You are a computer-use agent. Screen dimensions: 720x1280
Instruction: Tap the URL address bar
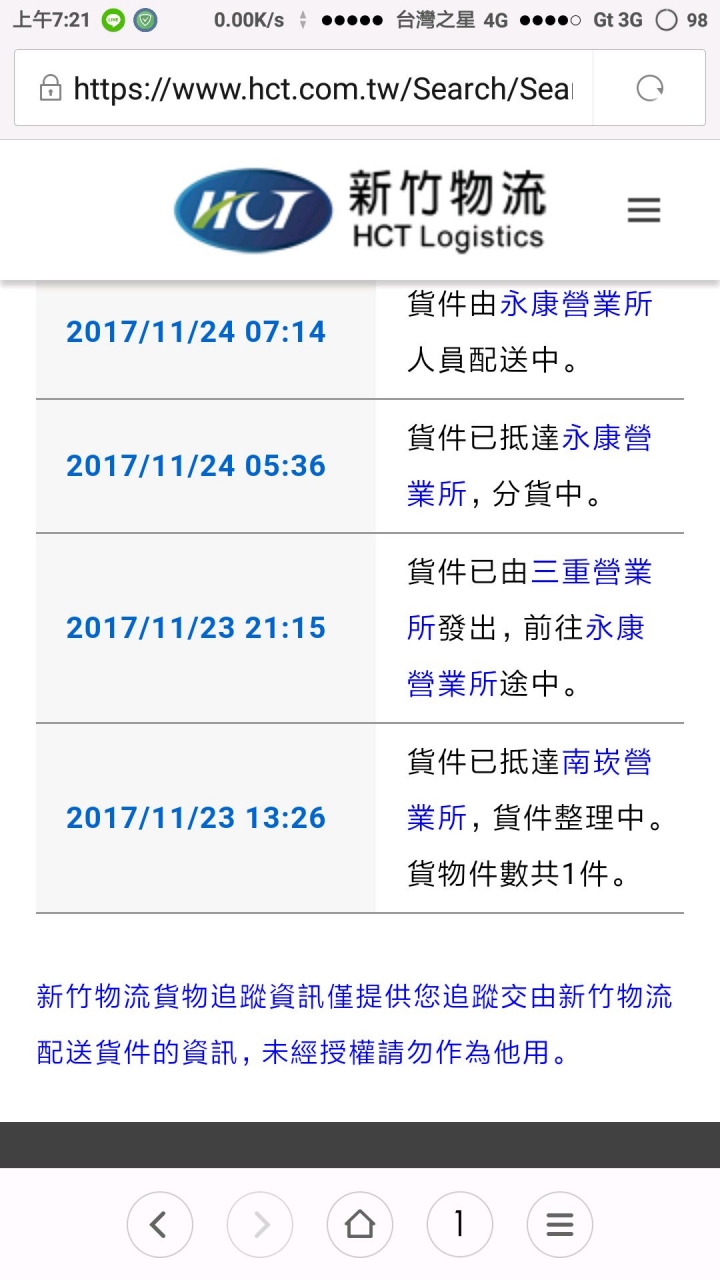[304, 89]
